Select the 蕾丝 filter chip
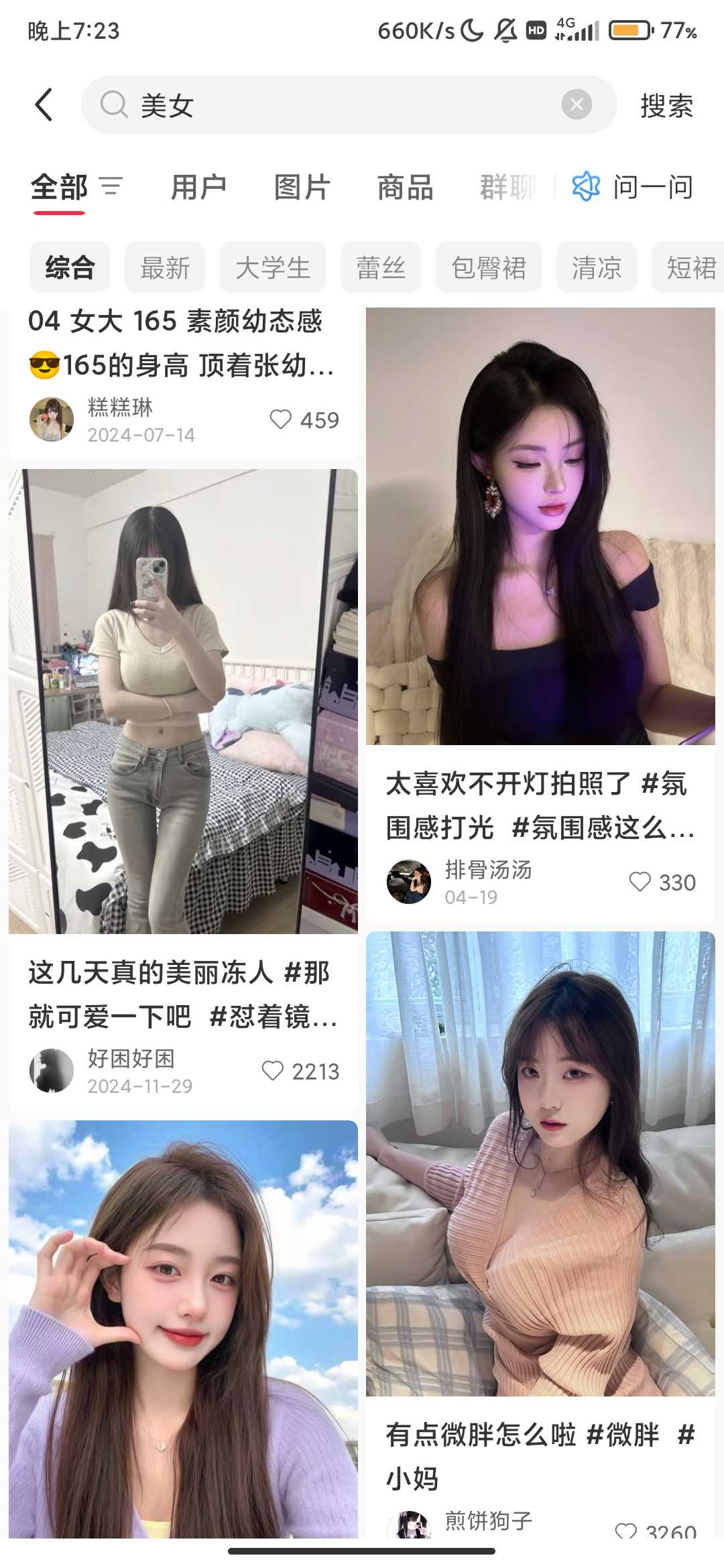724x1568 pixels. 381,267
